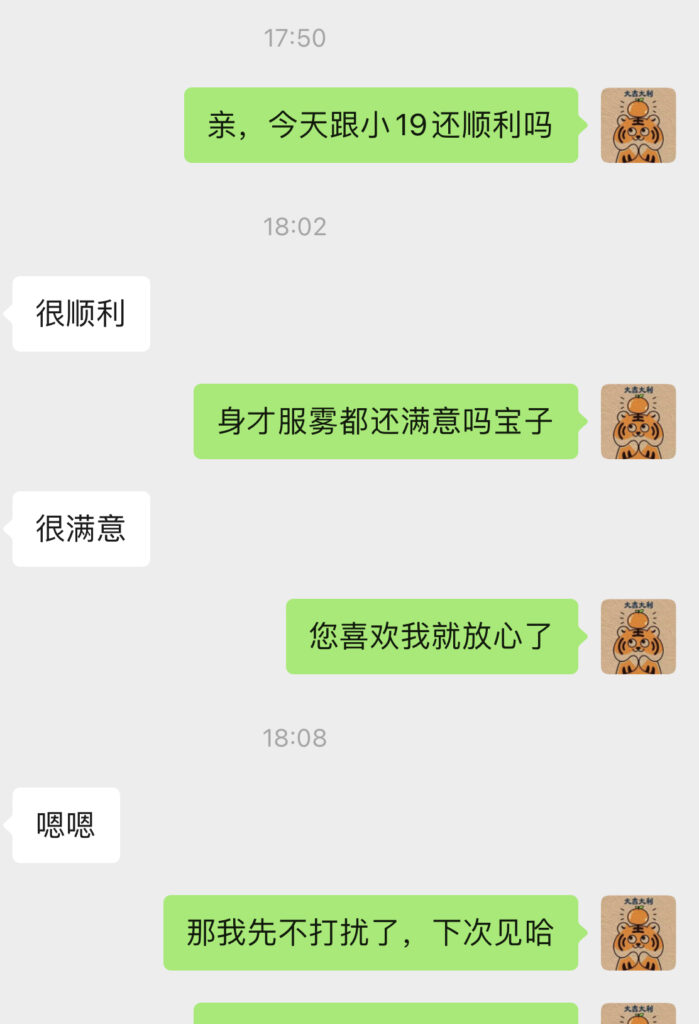Viewport: 699px width, 1024px height.
Task: Open profile avatar beside '您喜欢我就放心了'
Action: coord(638,636)
